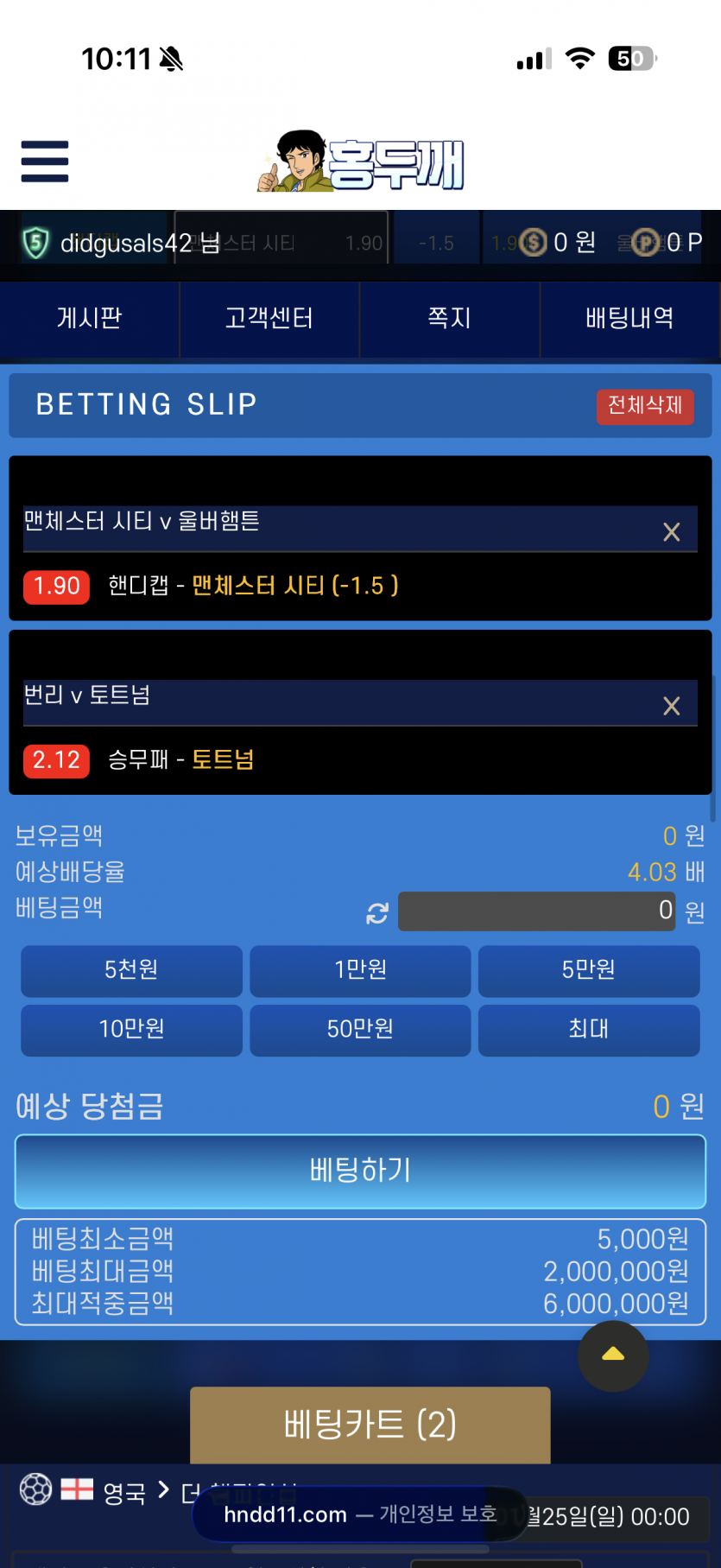
Task: View 배팅내역 history
Action: click(630, 319)
